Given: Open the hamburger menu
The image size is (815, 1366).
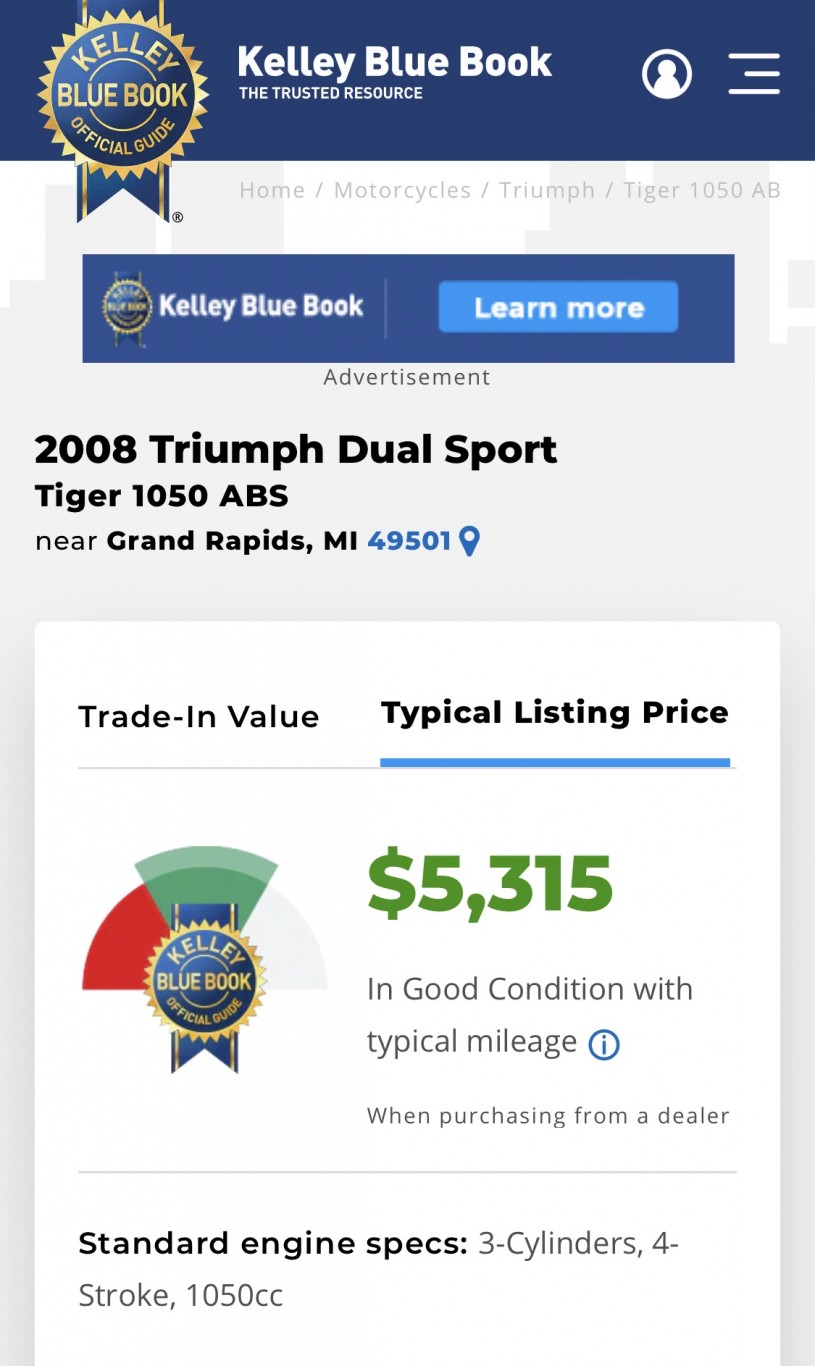Looking at the screenshot, I should pyautogui.click(x=754, y=74).
